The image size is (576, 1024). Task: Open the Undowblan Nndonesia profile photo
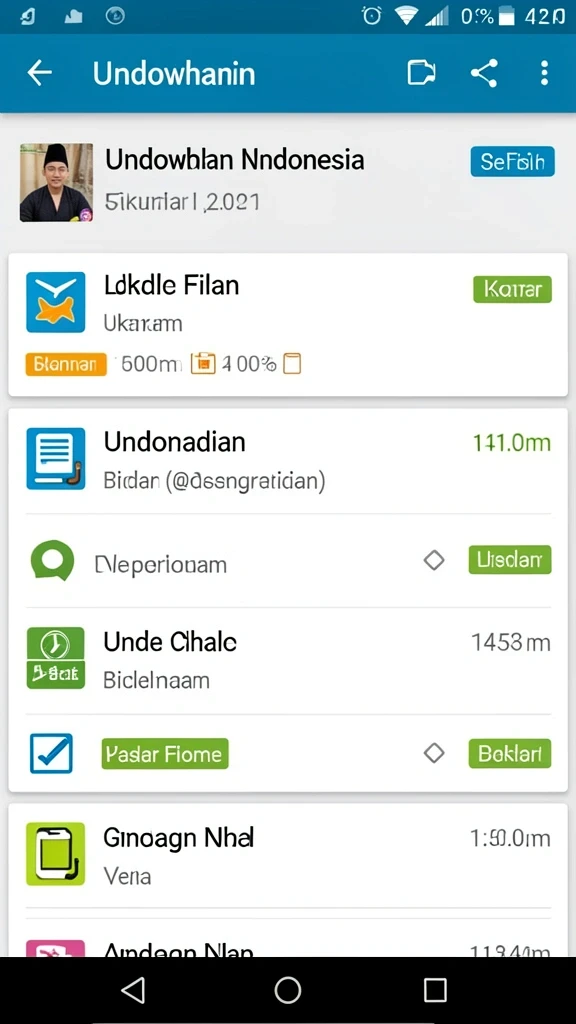coord(56,182)
